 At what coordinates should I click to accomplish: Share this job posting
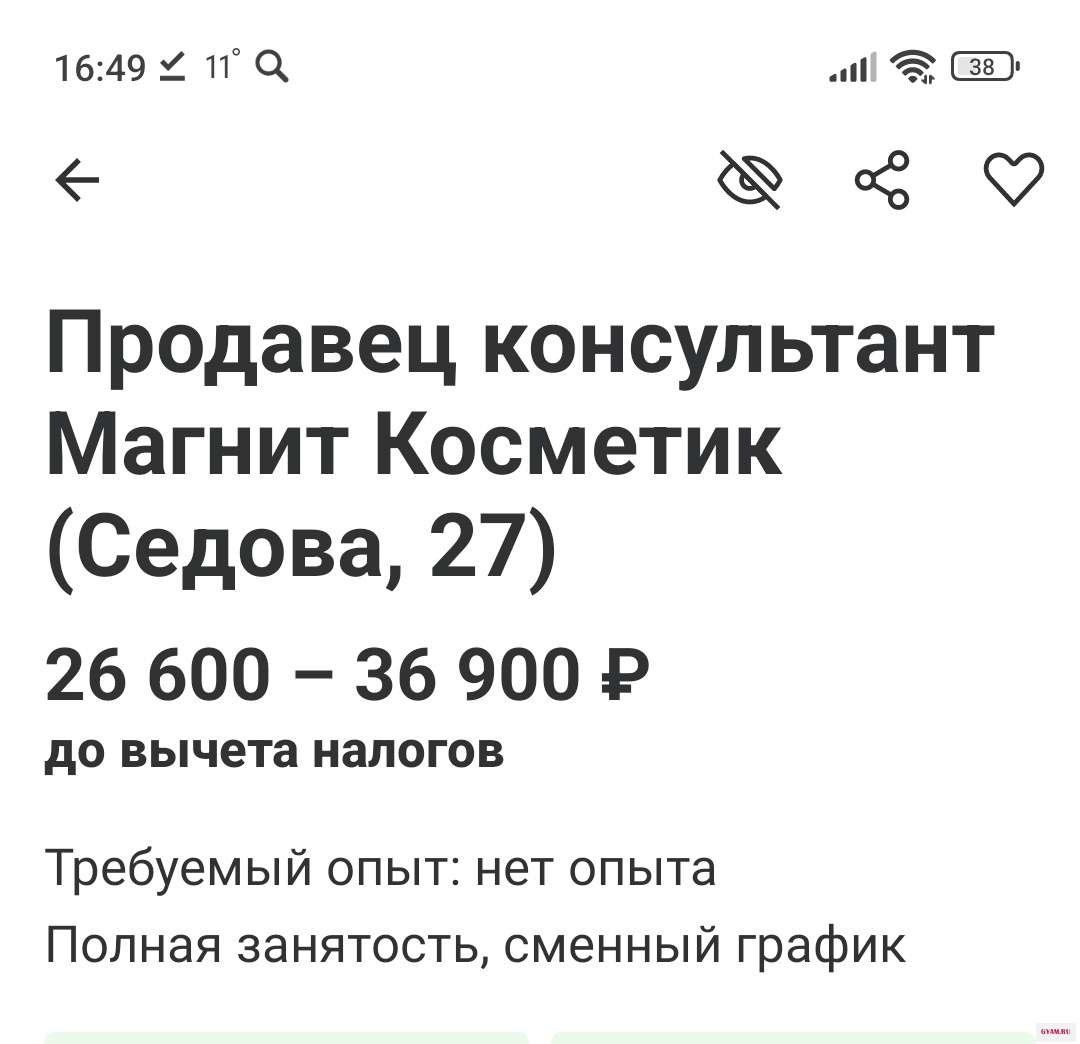883,181
